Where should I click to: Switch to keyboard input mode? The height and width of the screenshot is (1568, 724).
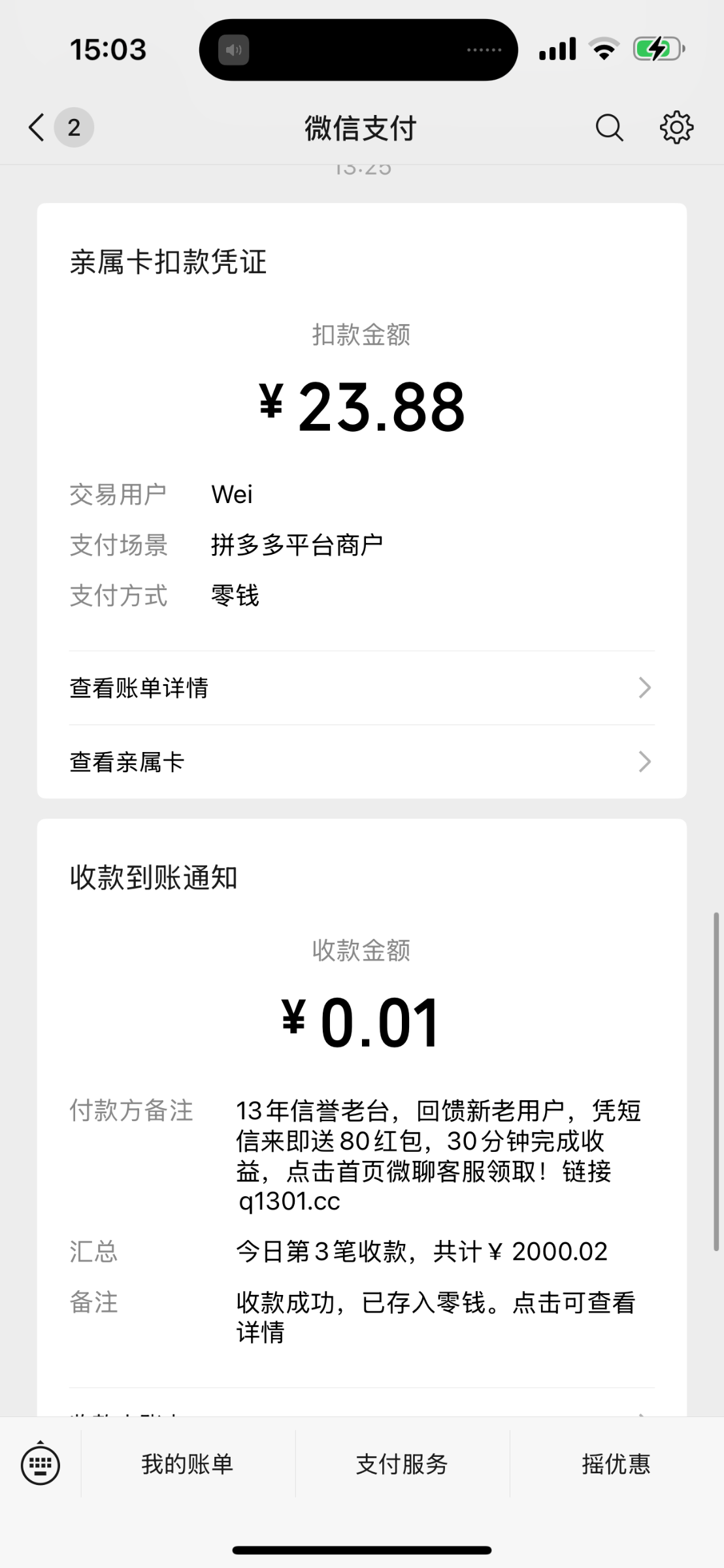(41, 1465)
